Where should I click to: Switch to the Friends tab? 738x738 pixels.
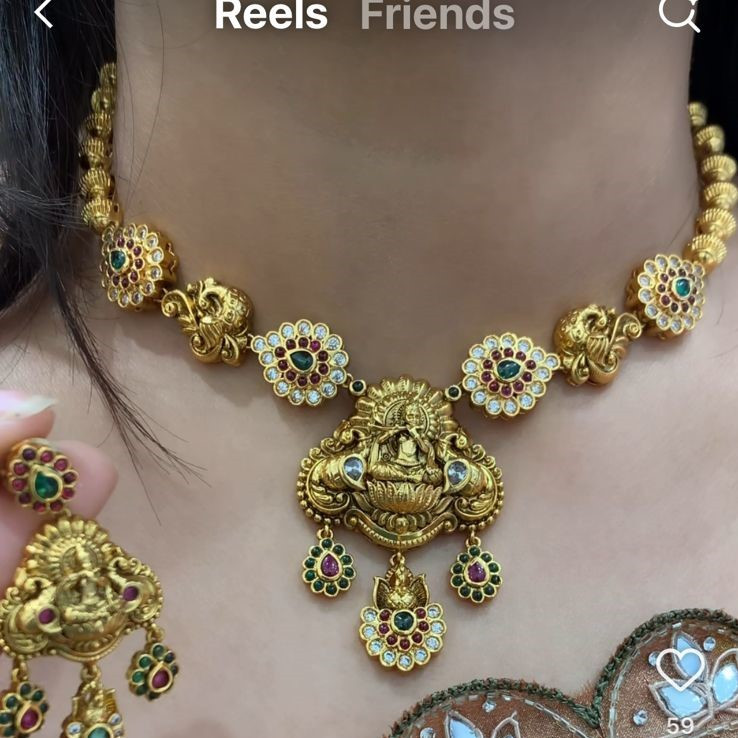point(437,14)
